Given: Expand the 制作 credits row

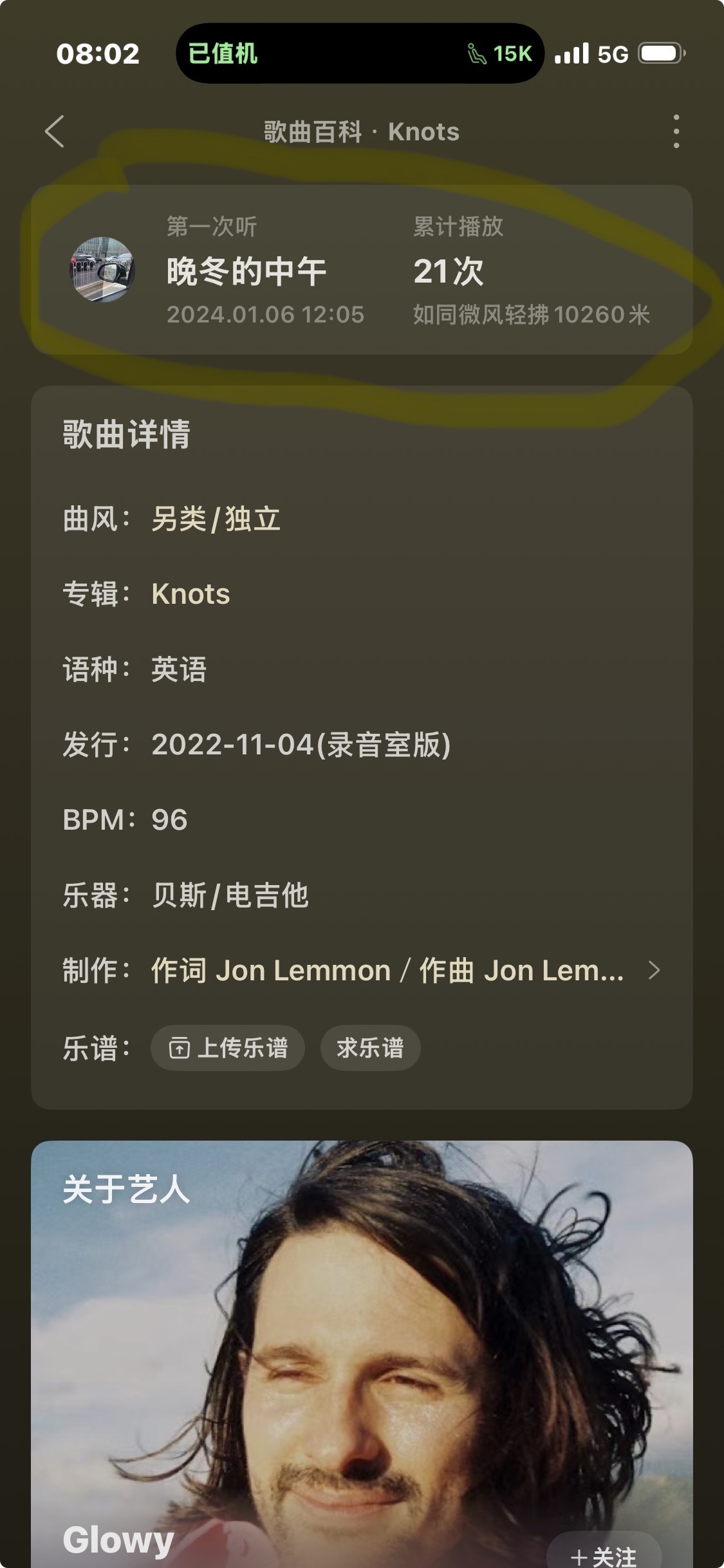Looking at the screenshot, I should point(362,970).
